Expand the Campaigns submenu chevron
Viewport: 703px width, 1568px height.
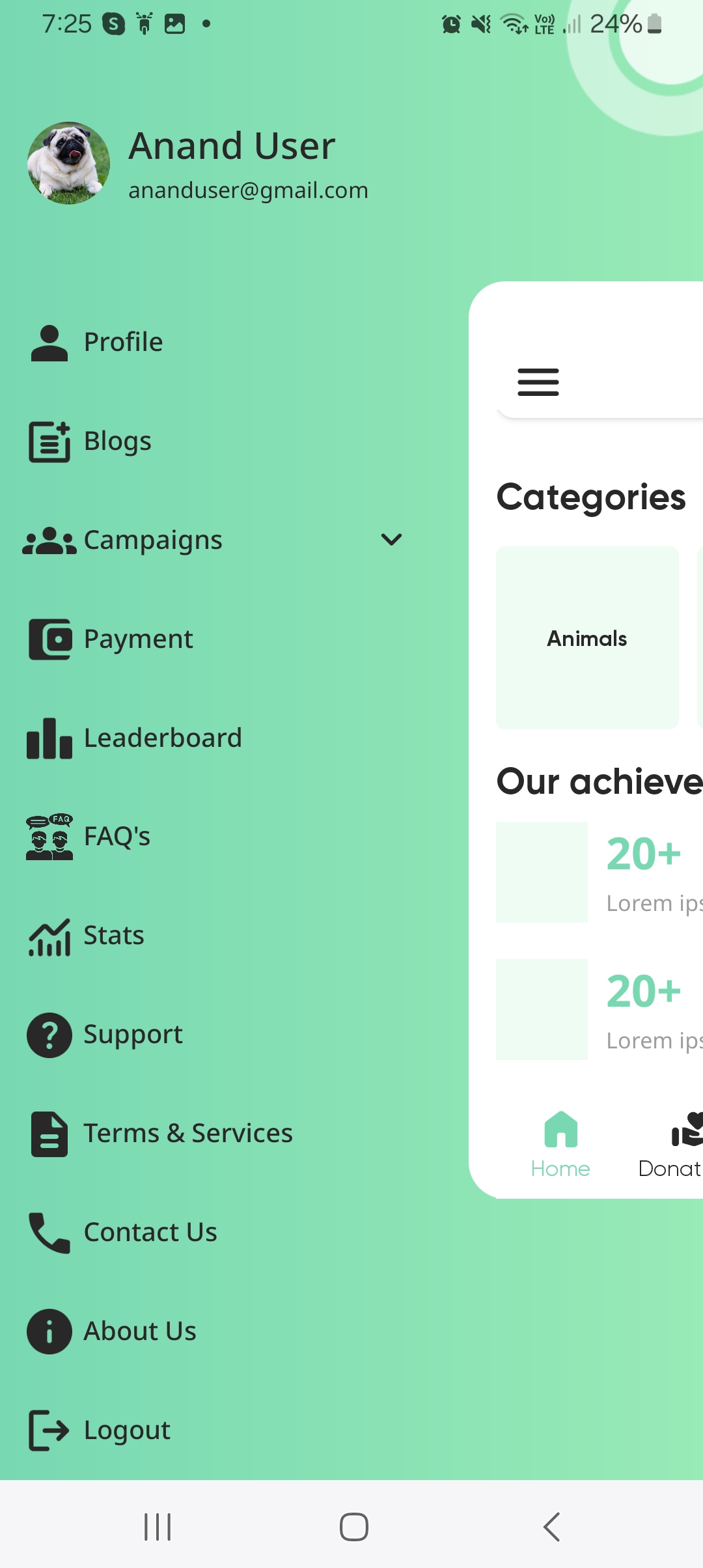tap(391, 540)
